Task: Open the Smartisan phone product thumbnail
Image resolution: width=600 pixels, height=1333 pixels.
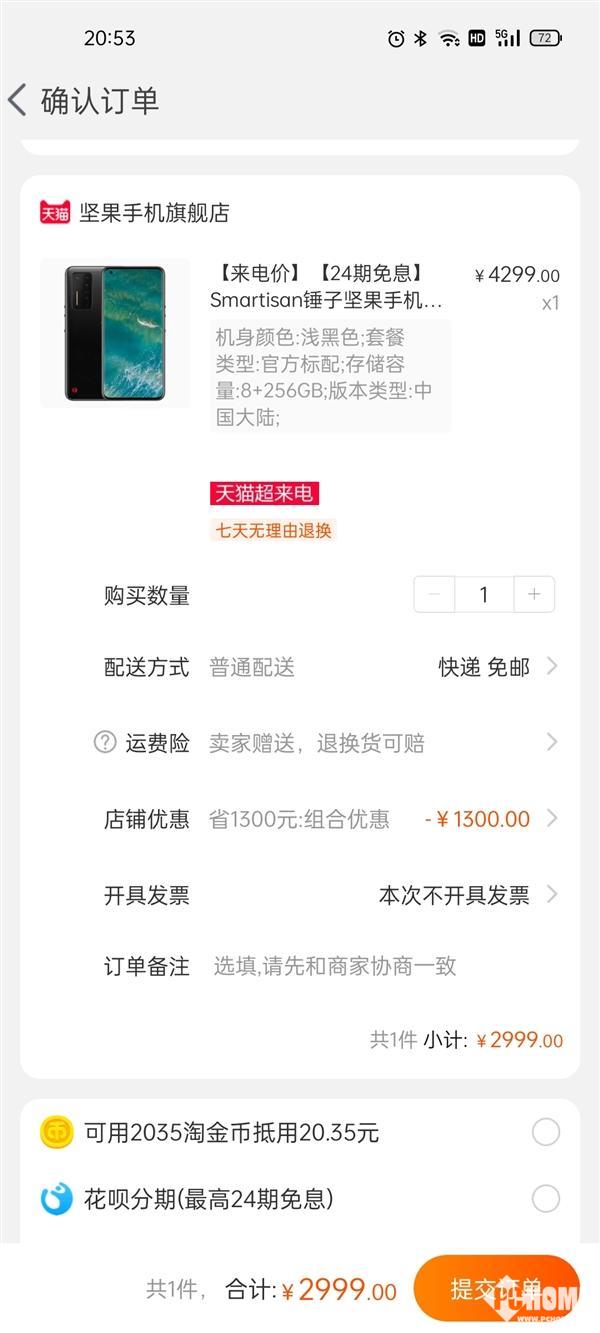Action: click(x=114, y=333)
